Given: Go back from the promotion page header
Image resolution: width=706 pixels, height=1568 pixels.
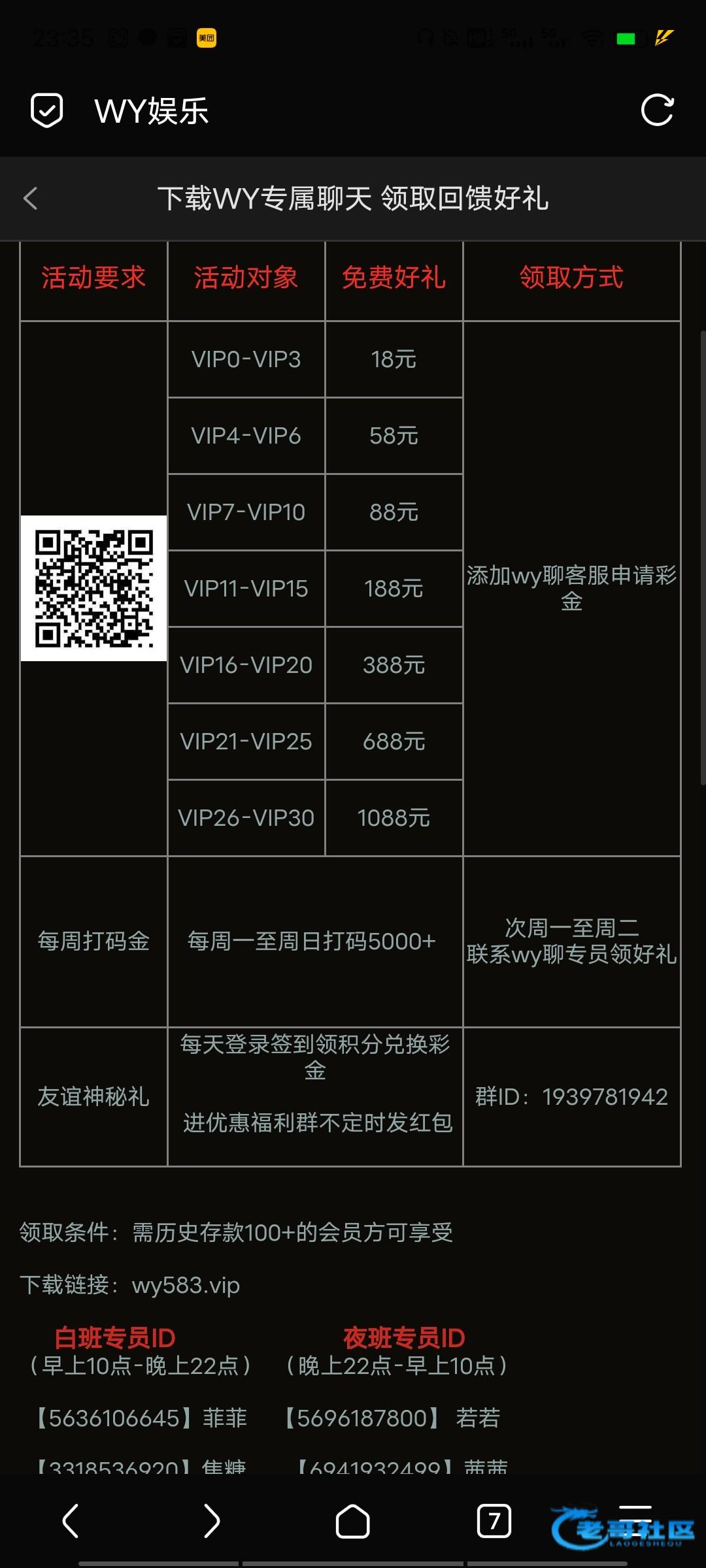Looking at the screenshot, I should pos(30,198).
